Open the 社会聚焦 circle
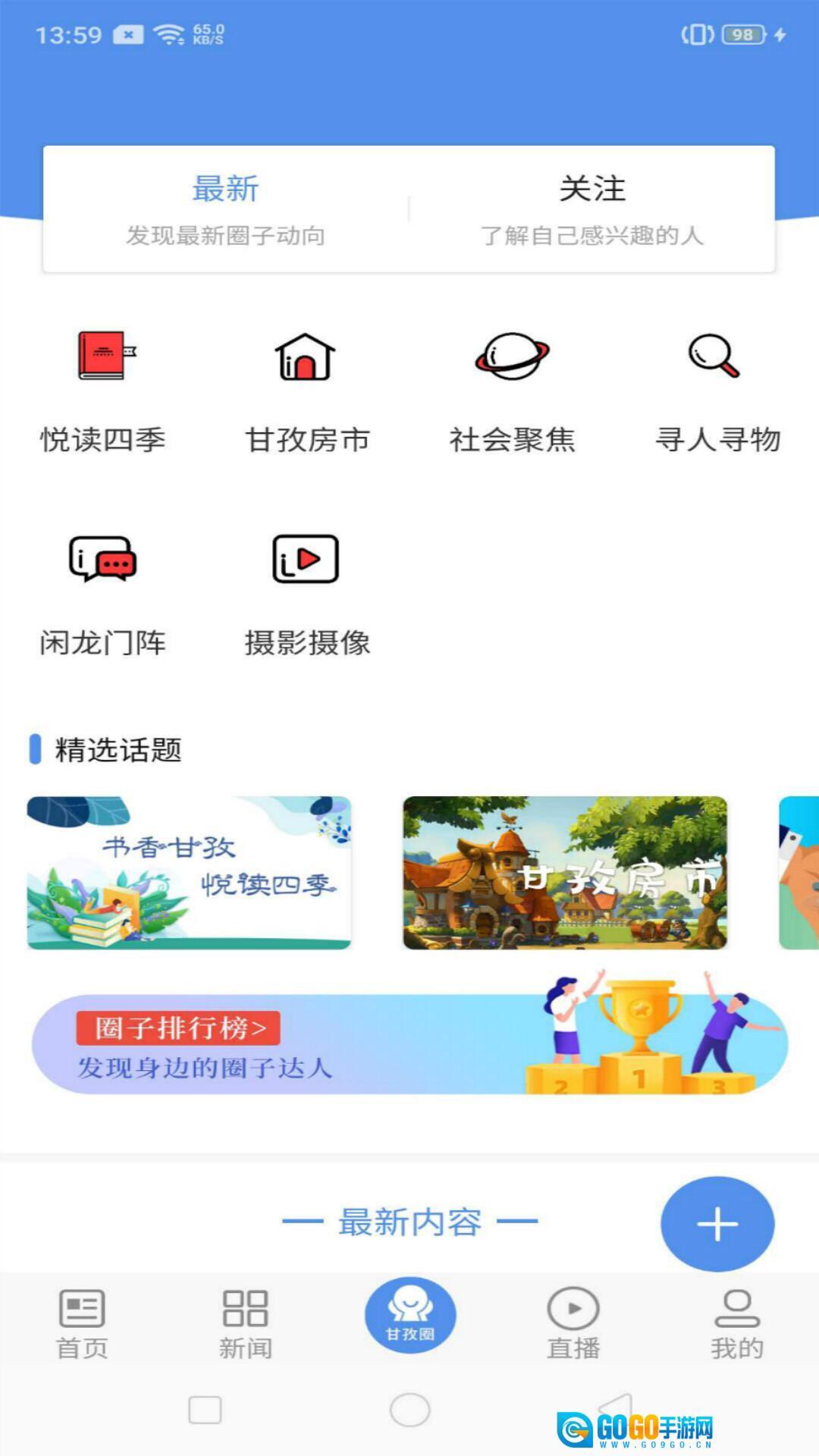This screenshot has height=1456, width=819. point(512,391)
